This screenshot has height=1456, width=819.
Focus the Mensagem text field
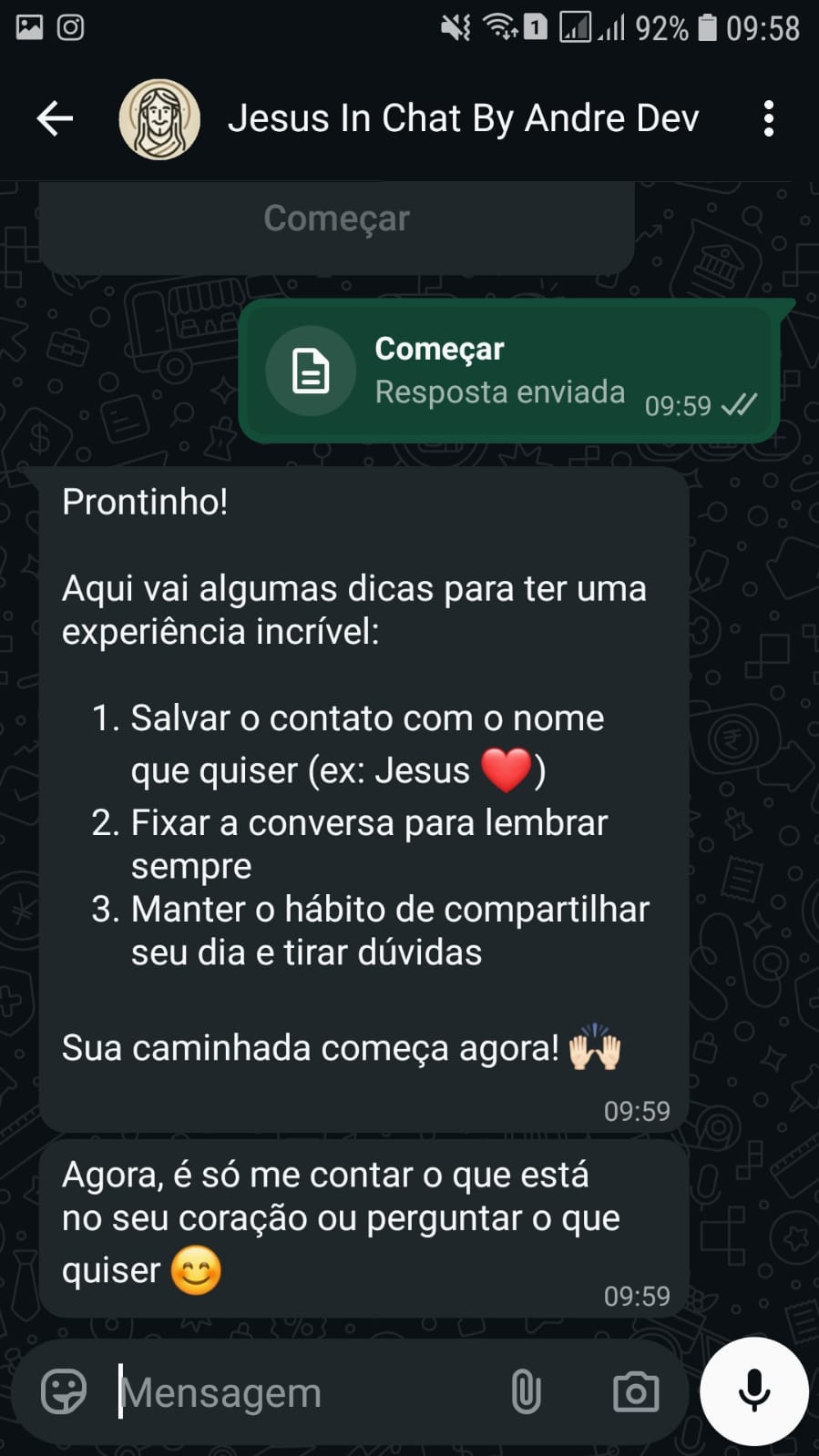tap(301, 1392)
